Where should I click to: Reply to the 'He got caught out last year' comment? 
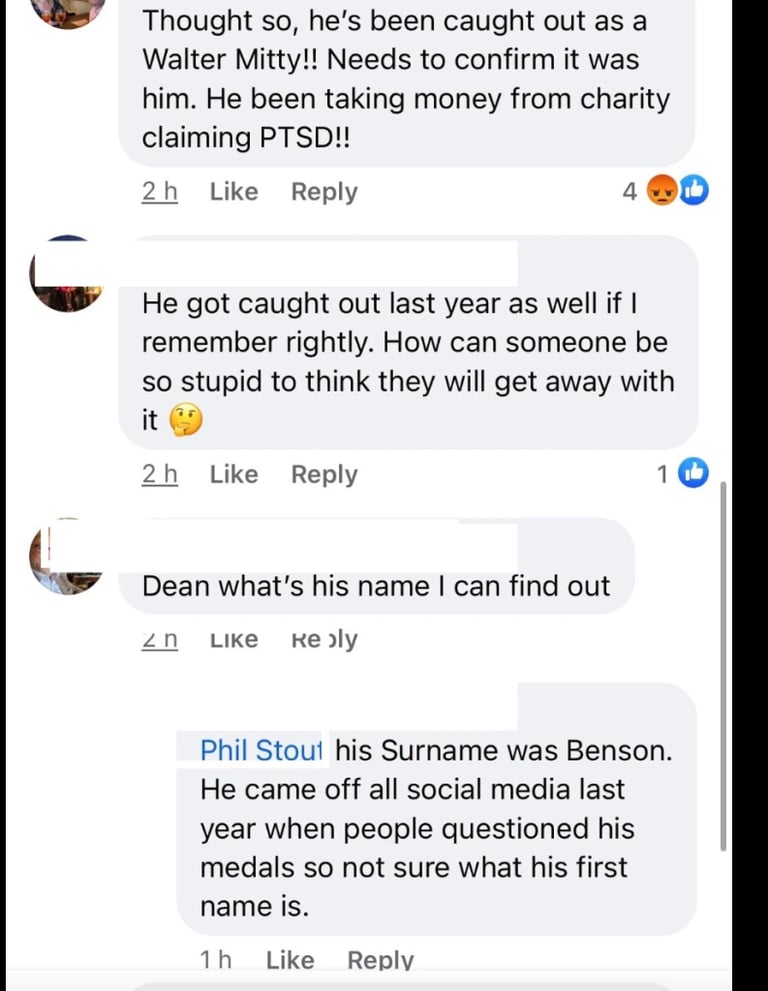[324, 474]
